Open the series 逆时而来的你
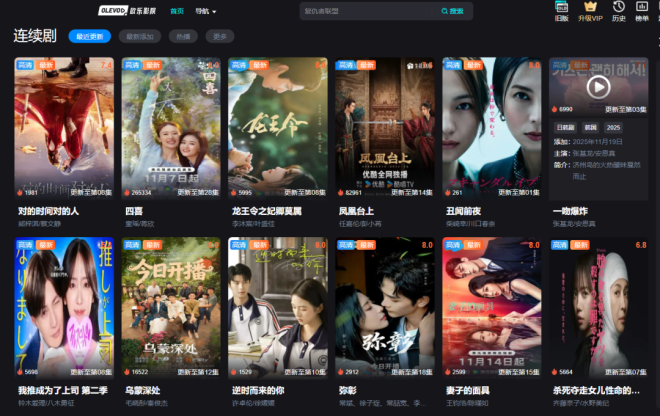 [x=277, y=305]
